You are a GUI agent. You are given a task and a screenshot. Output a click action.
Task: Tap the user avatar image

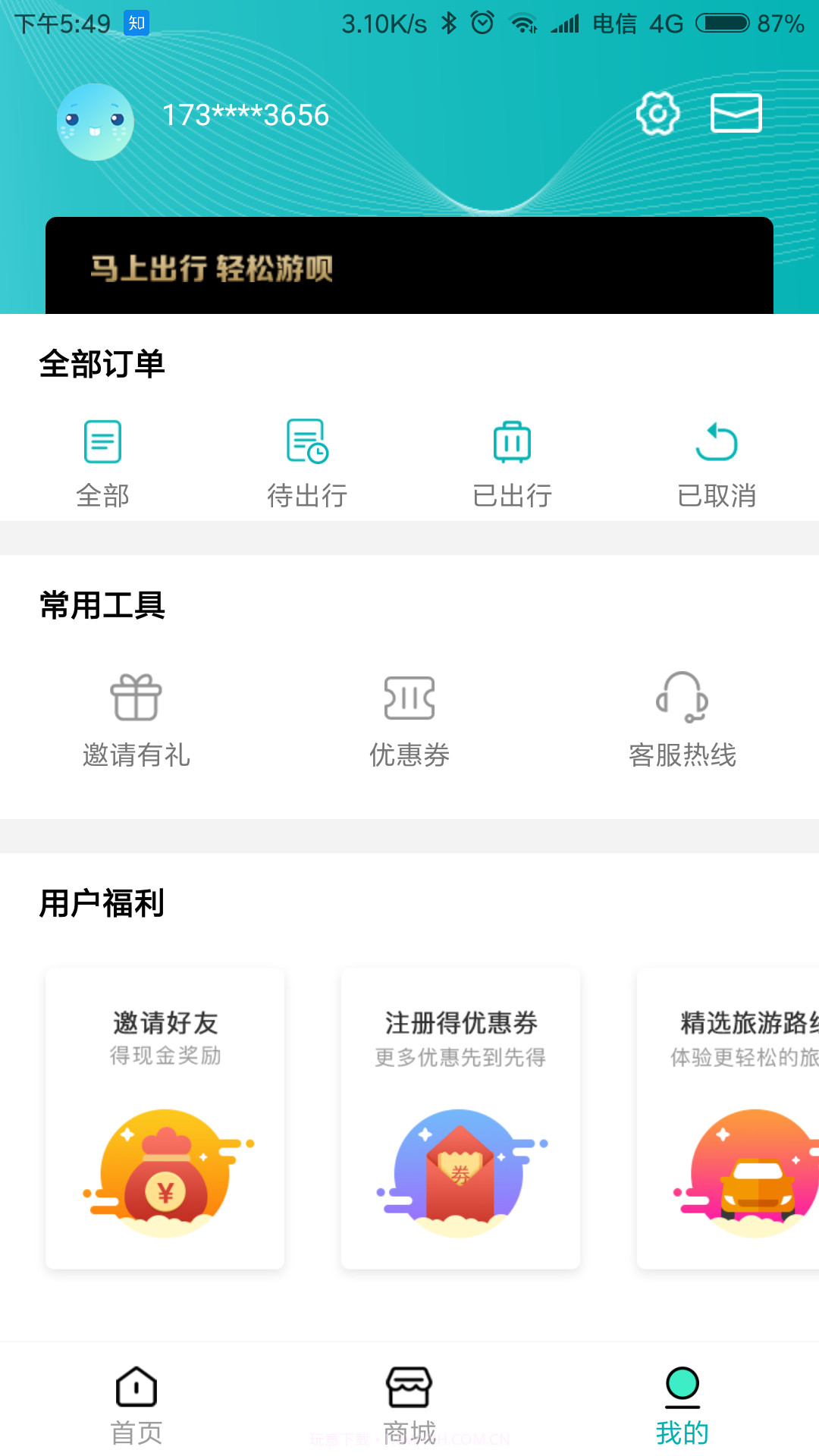(94, 121)
